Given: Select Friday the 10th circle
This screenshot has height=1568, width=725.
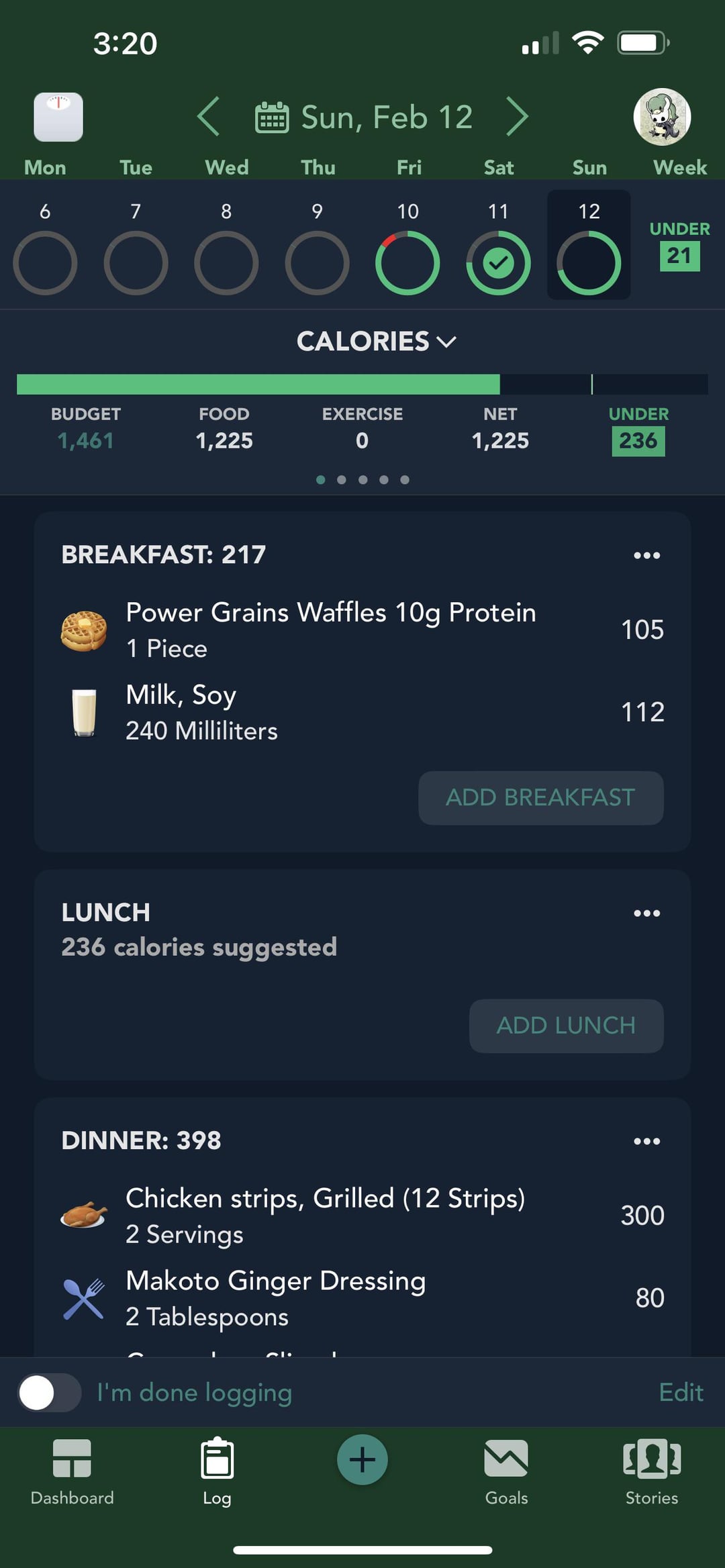Looking at the screenshot, I should [x=407, y=262].
